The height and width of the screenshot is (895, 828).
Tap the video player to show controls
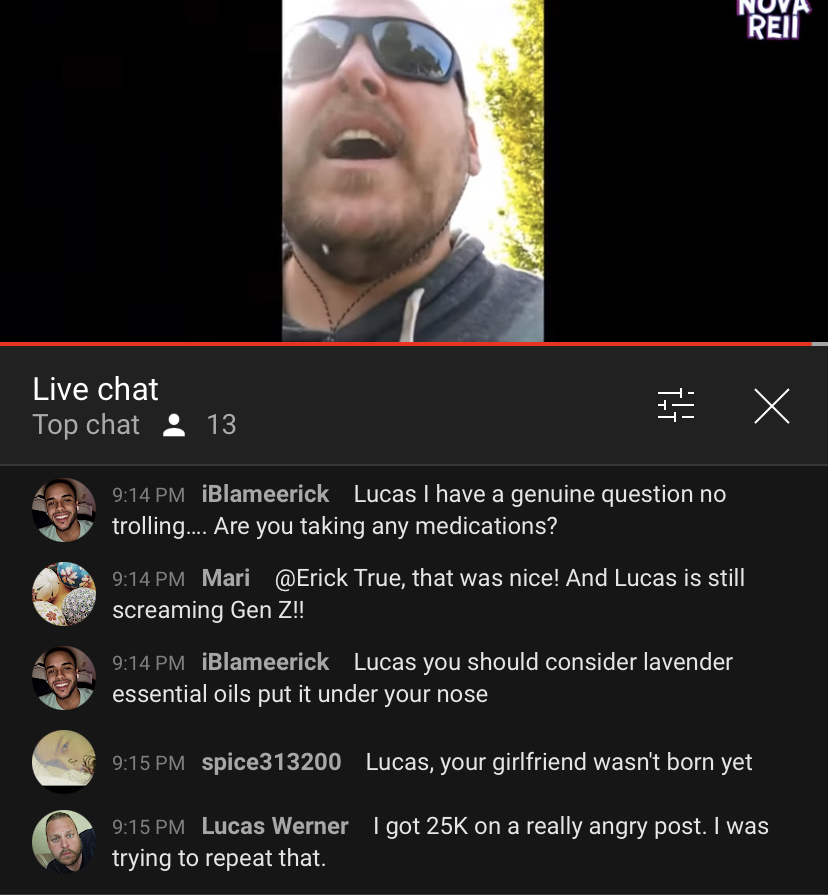click(x=413, y=170)
